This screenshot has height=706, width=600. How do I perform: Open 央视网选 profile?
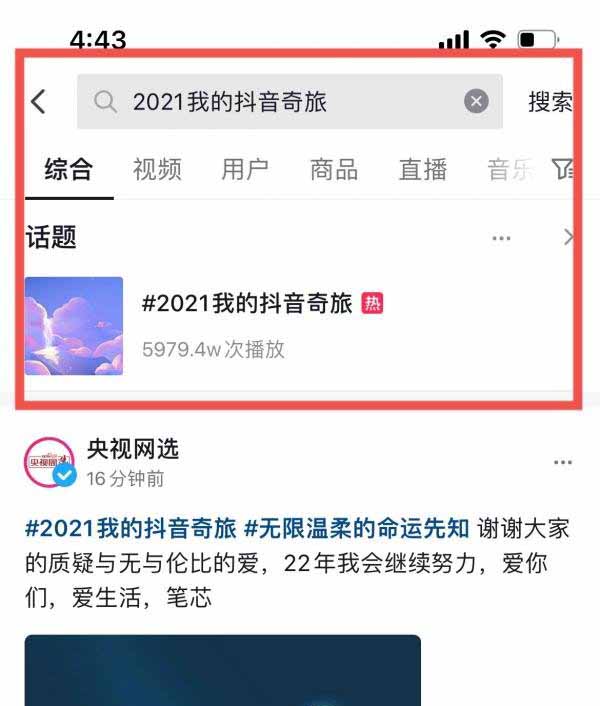pyautogui.click(x=132, y=449)
